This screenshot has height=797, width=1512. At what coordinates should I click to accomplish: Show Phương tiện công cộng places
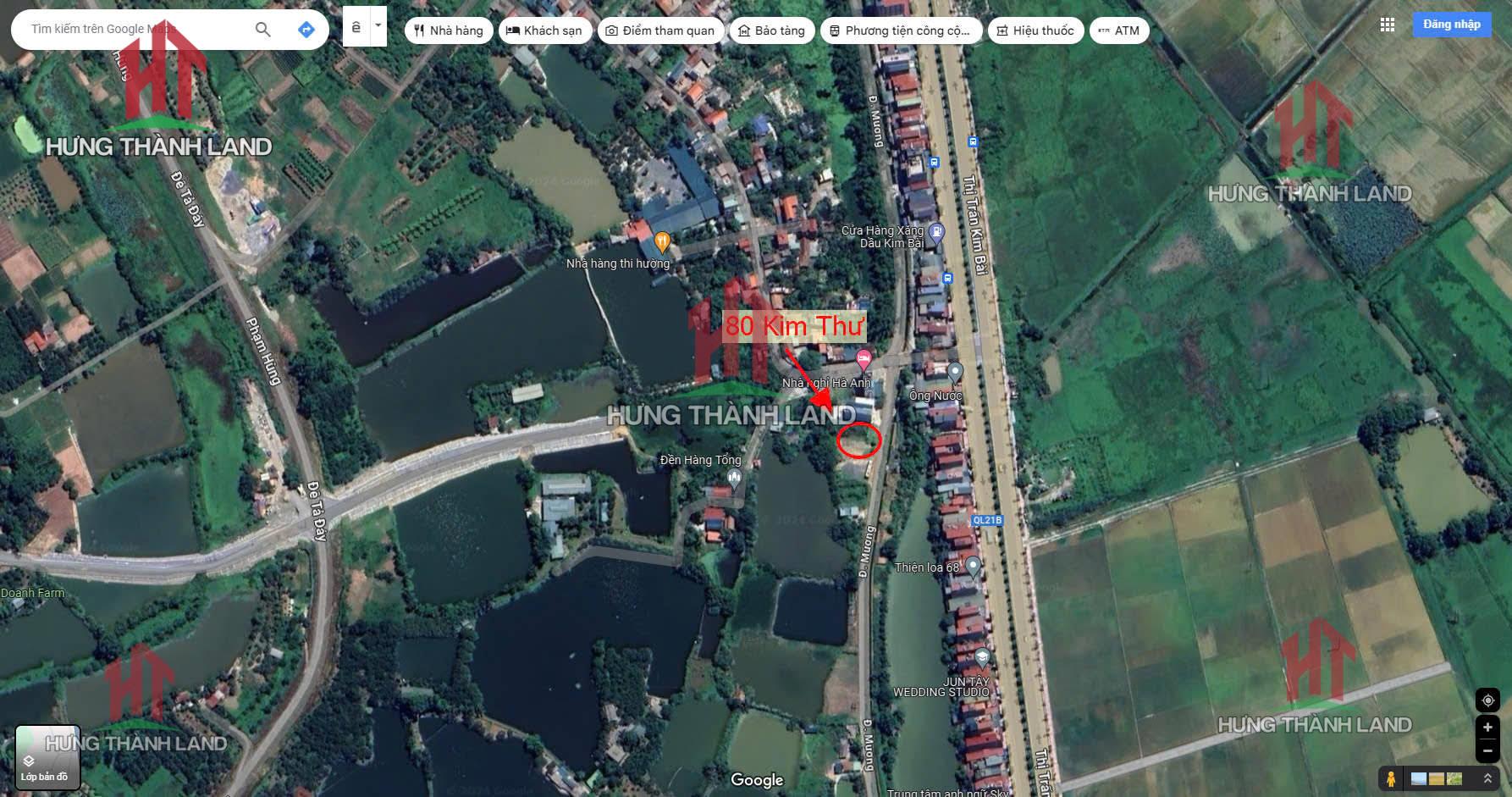point(900,30)
